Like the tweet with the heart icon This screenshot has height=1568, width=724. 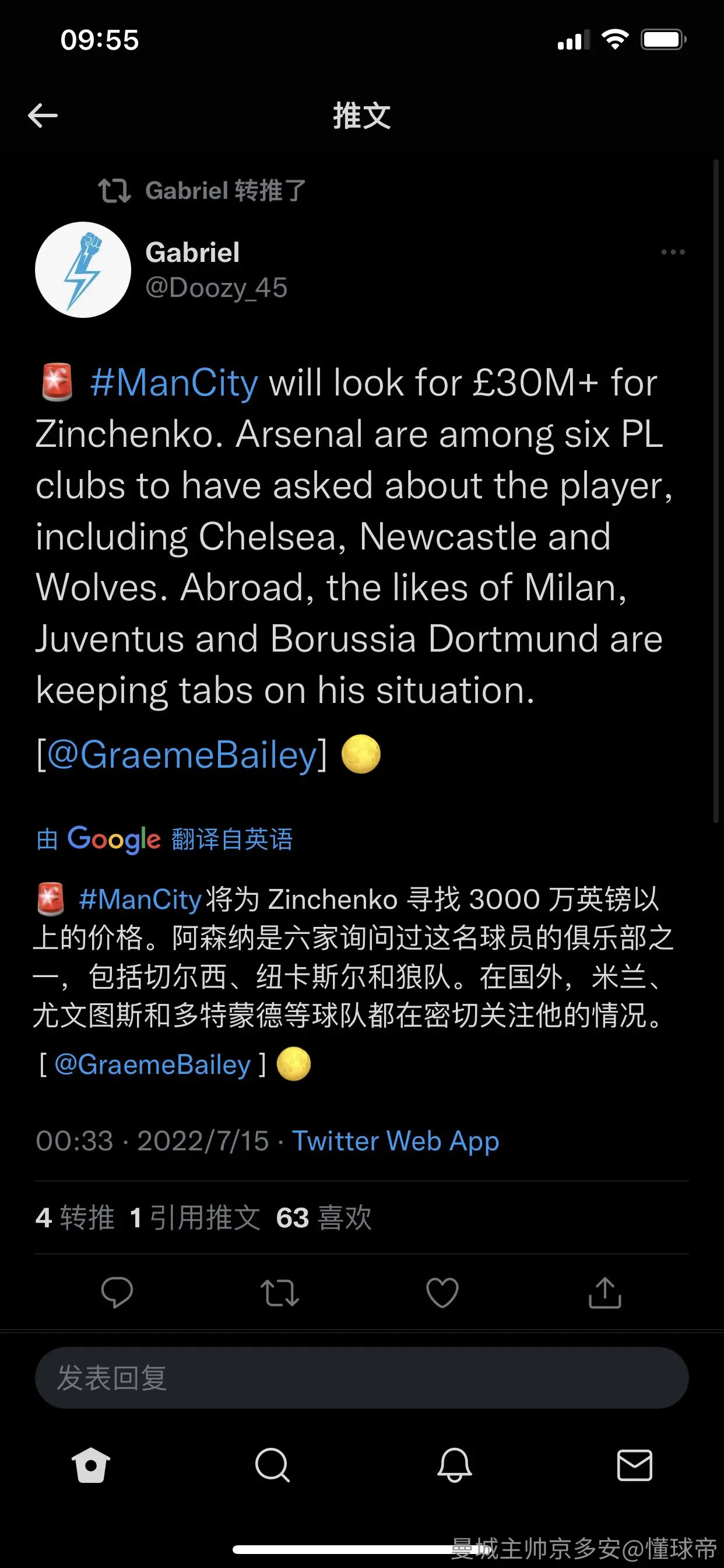[x=442, y=1293]
